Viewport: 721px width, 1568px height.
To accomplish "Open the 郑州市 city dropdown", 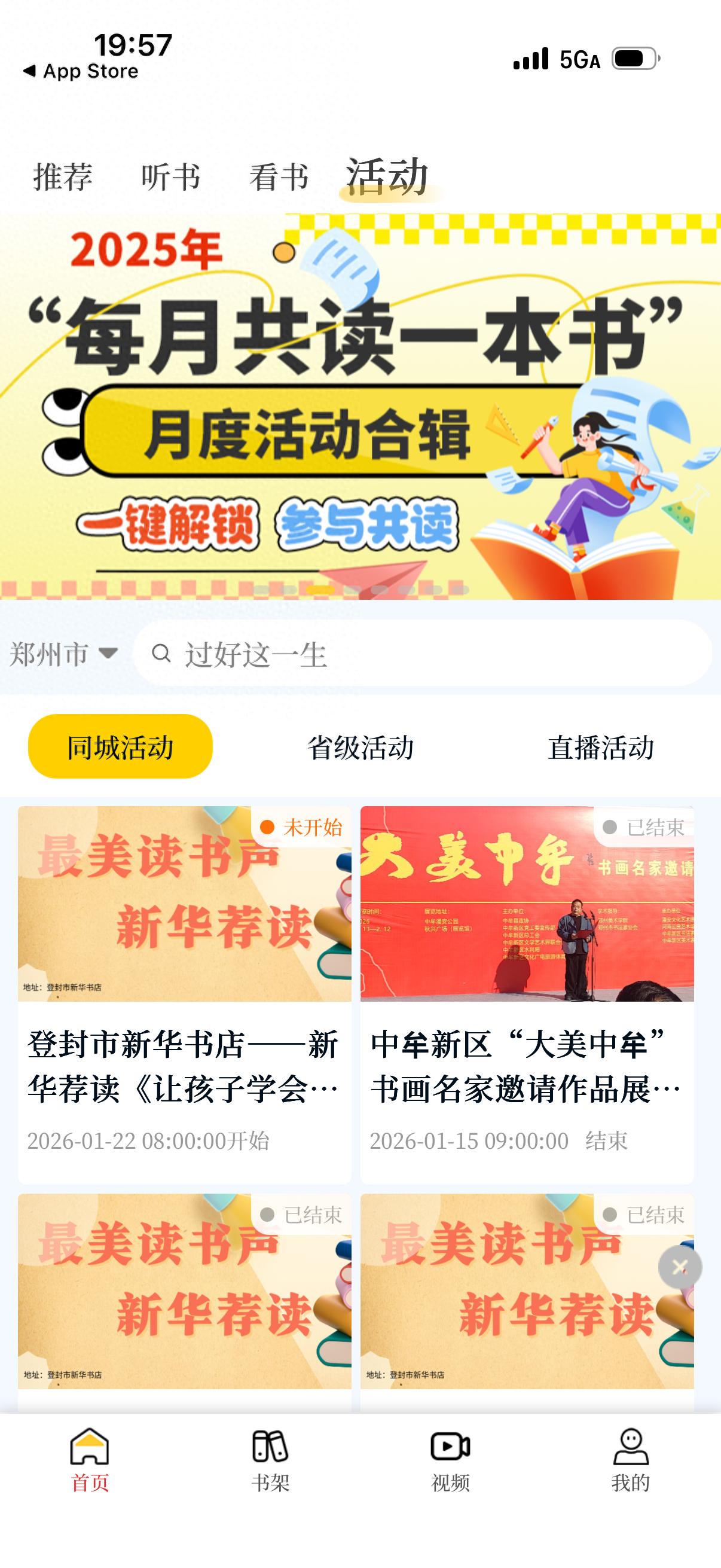I will (x=63, y=654).
